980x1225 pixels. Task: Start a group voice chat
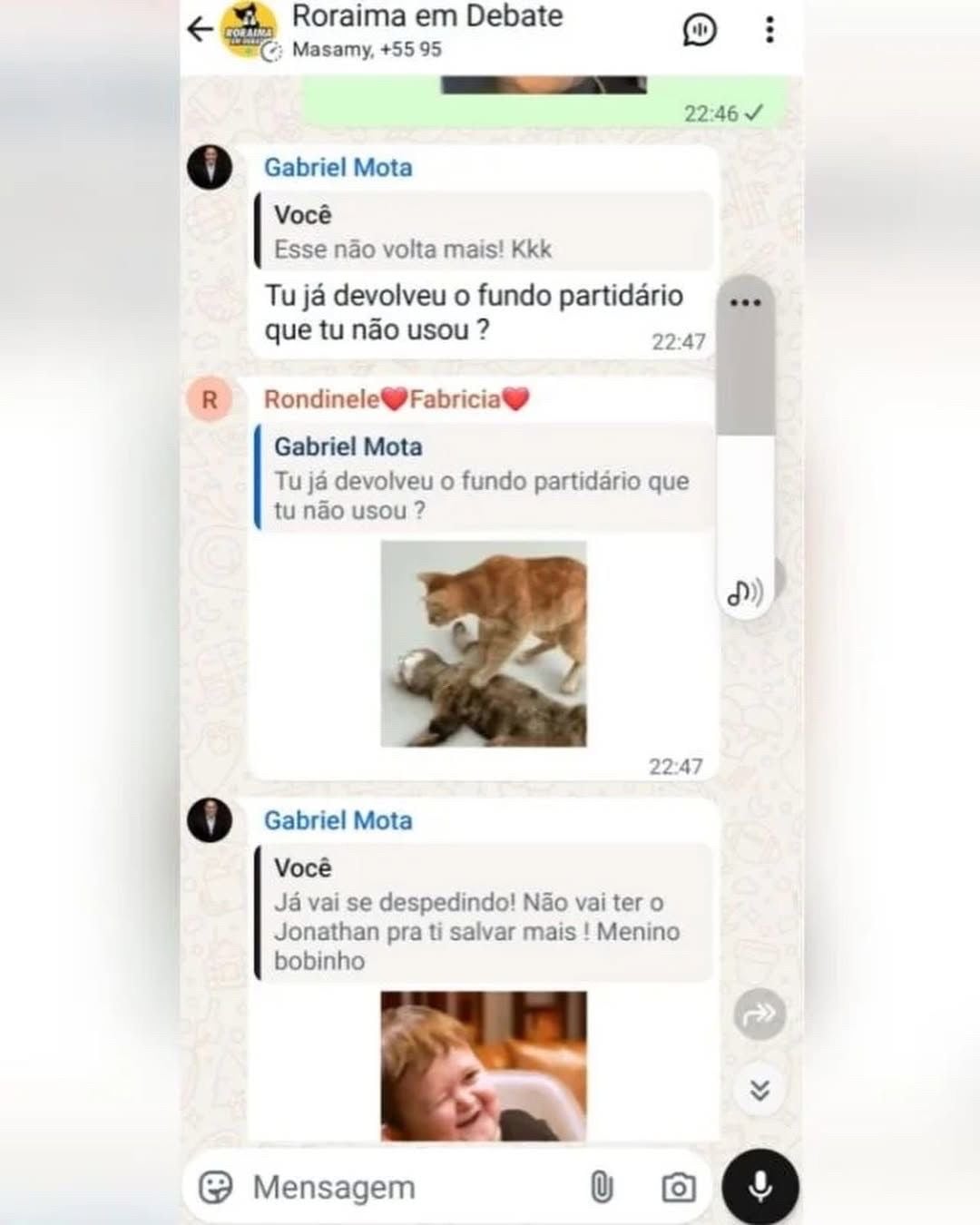(x=699, y=30)
